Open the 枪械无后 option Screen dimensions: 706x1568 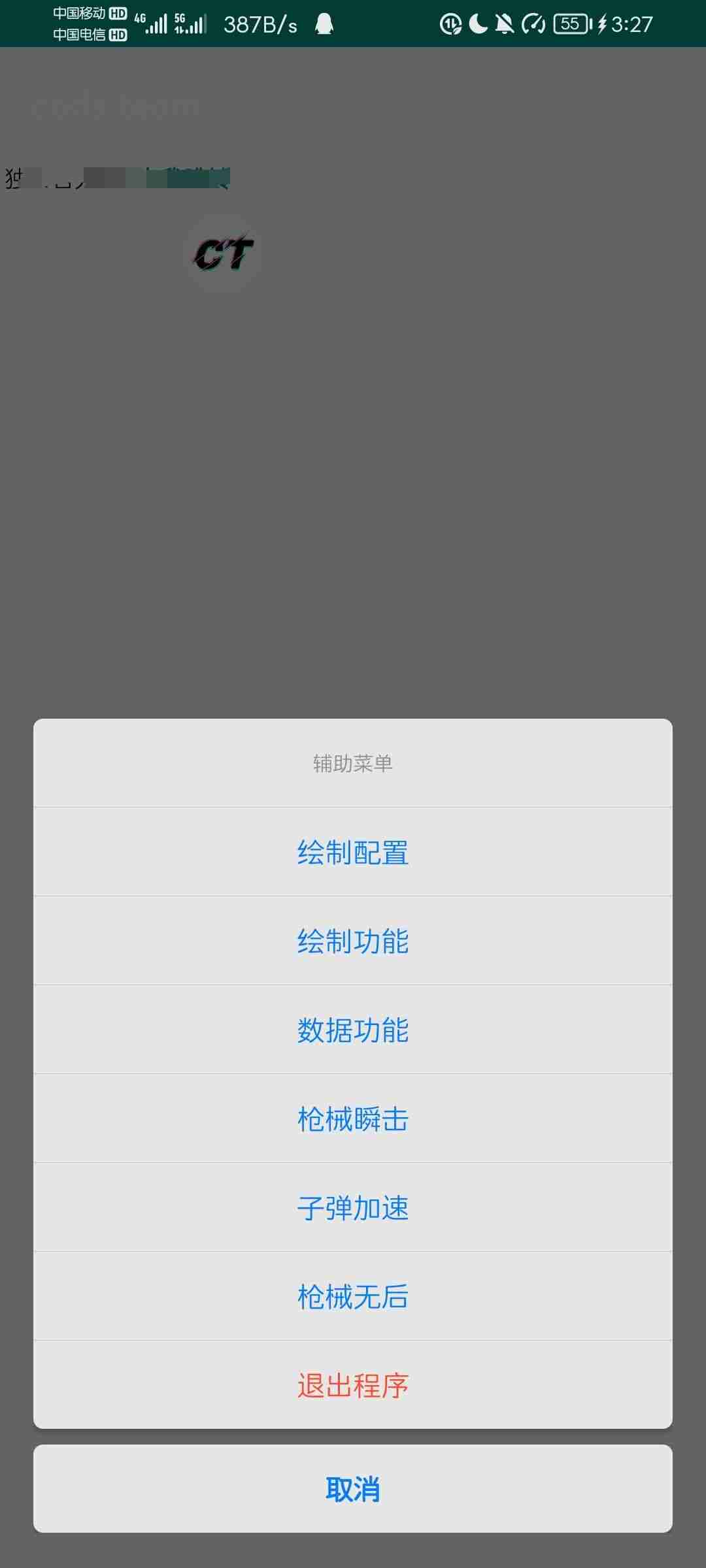tap(353, 1296)
